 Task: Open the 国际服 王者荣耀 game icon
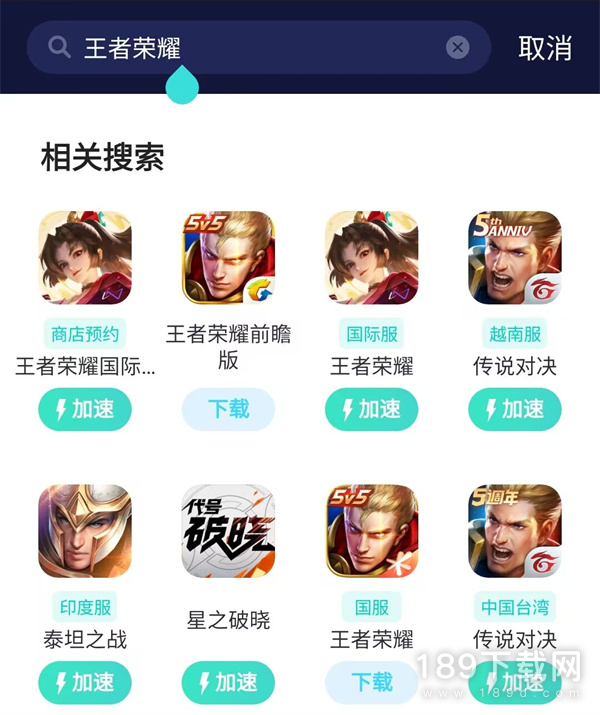pyautogui.click(x=372, y=257)
